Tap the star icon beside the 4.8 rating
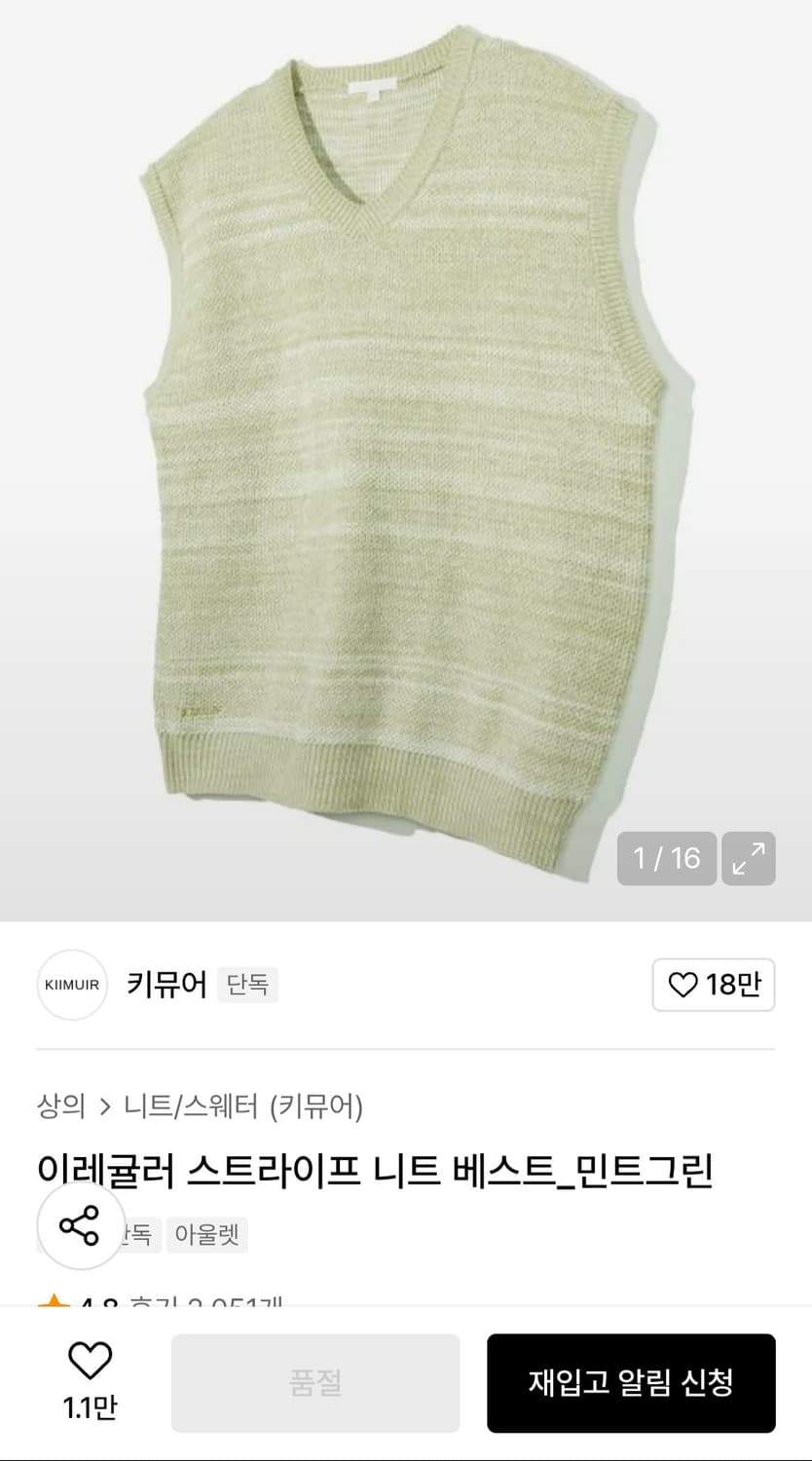 (55, 1302)
